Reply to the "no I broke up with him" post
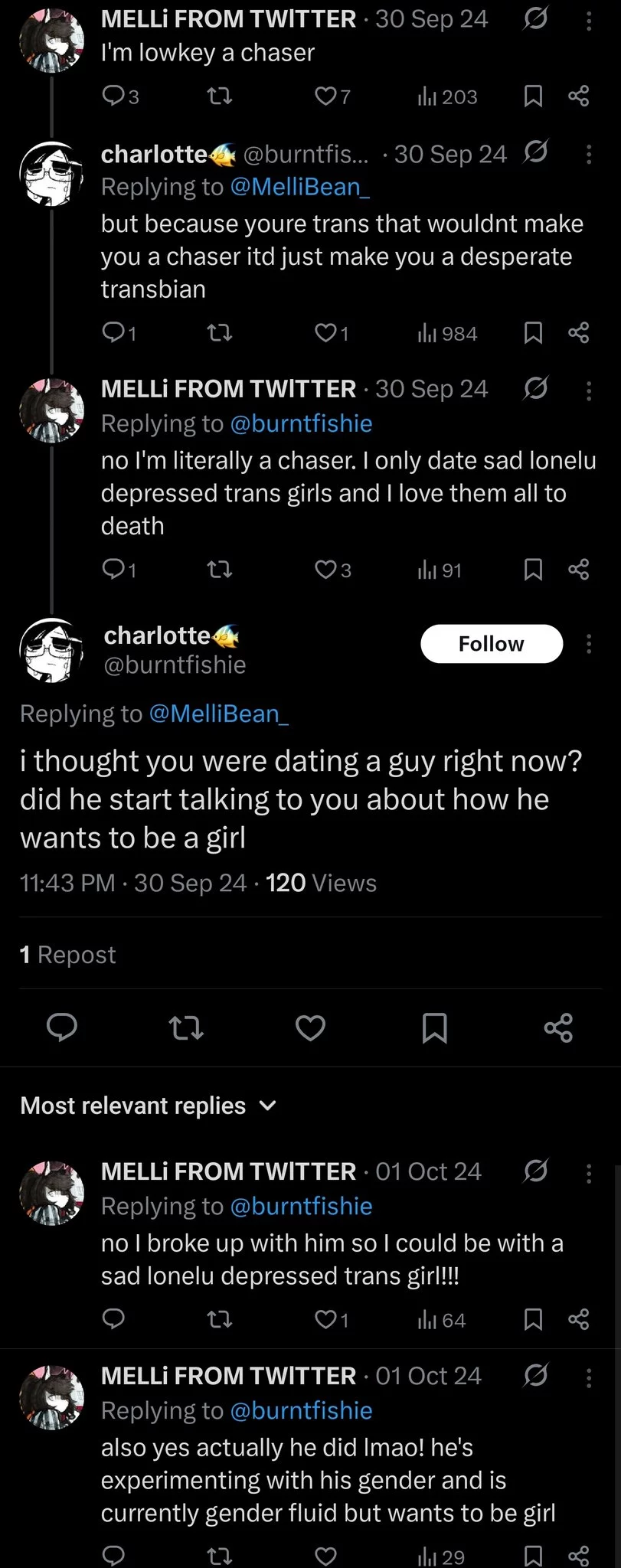Image resolution: width=621 pixels, height=1568 pixels. (x=113, y=1319)
